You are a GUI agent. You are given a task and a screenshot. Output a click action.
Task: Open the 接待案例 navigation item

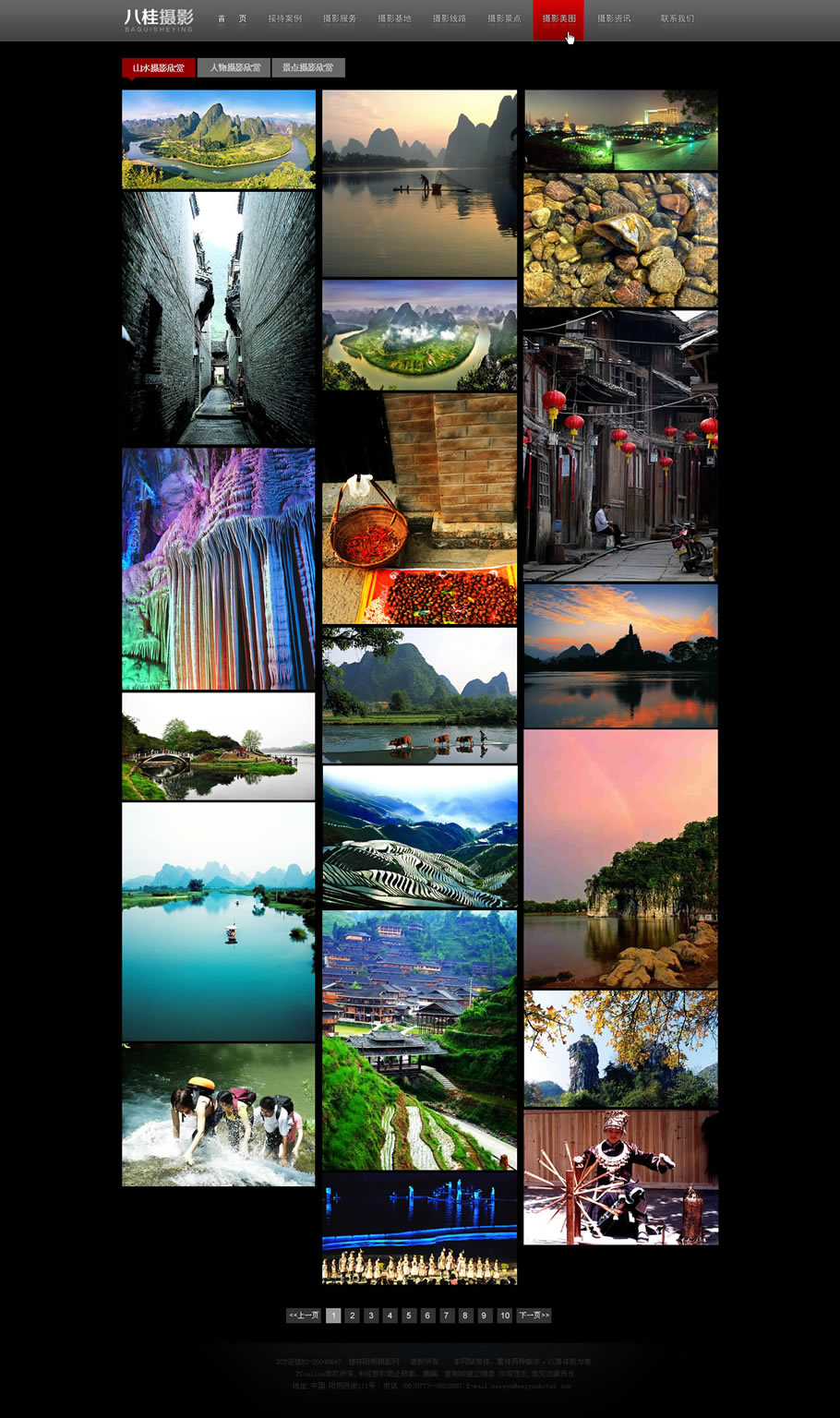(x=284, y=18)
